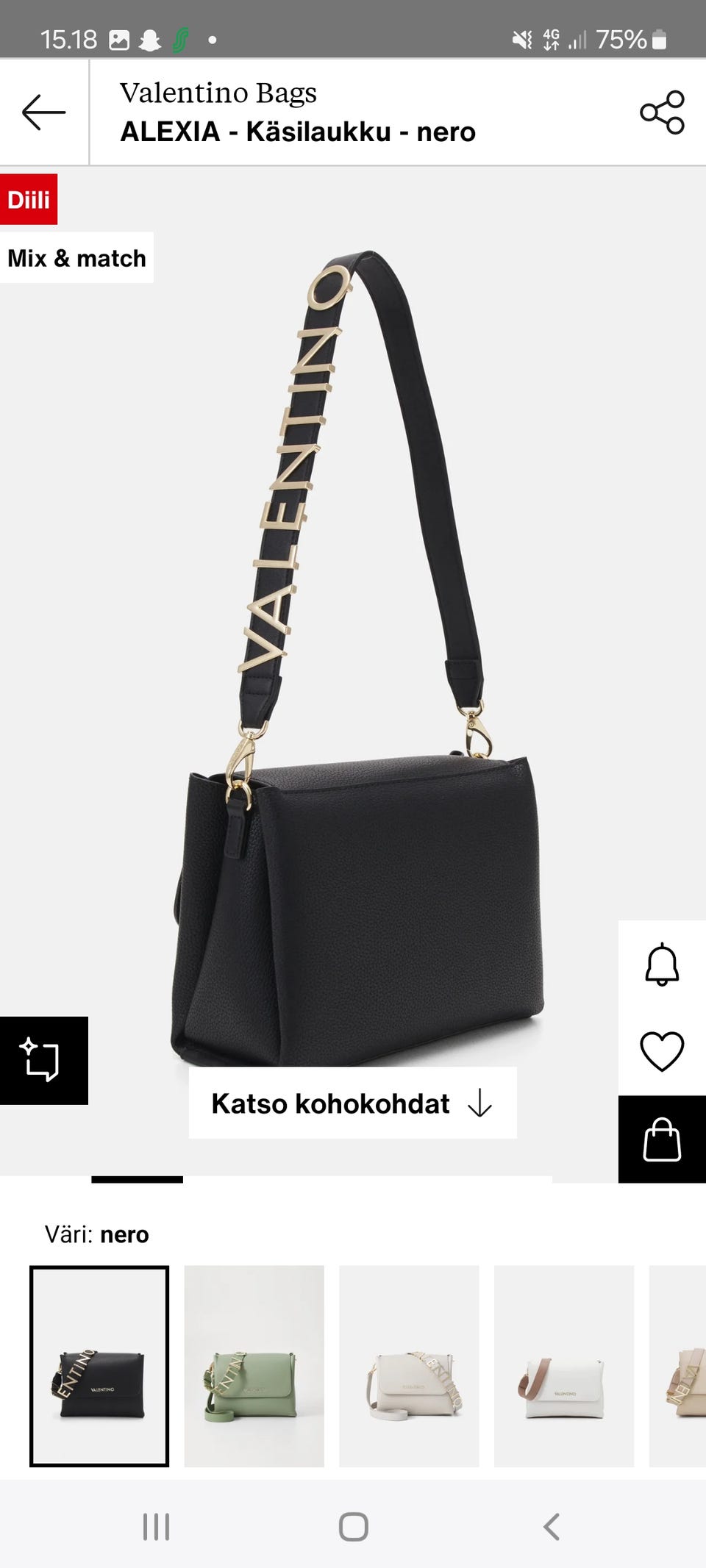Open the Mix & match feature
The image size is (706, 1568).
click(77, 258)
